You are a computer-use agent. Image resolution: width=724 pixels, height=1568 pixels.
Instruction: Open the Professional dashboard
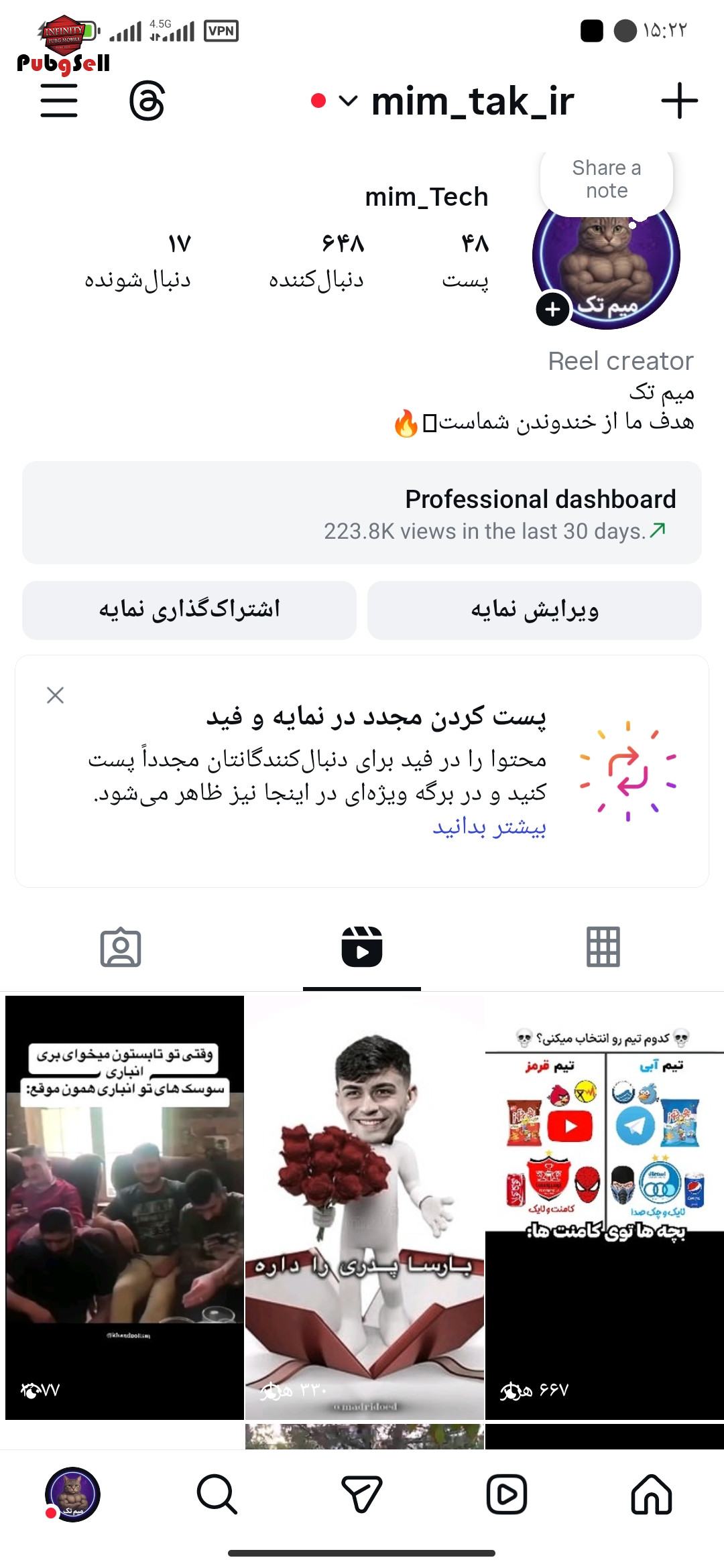(362, 513)
